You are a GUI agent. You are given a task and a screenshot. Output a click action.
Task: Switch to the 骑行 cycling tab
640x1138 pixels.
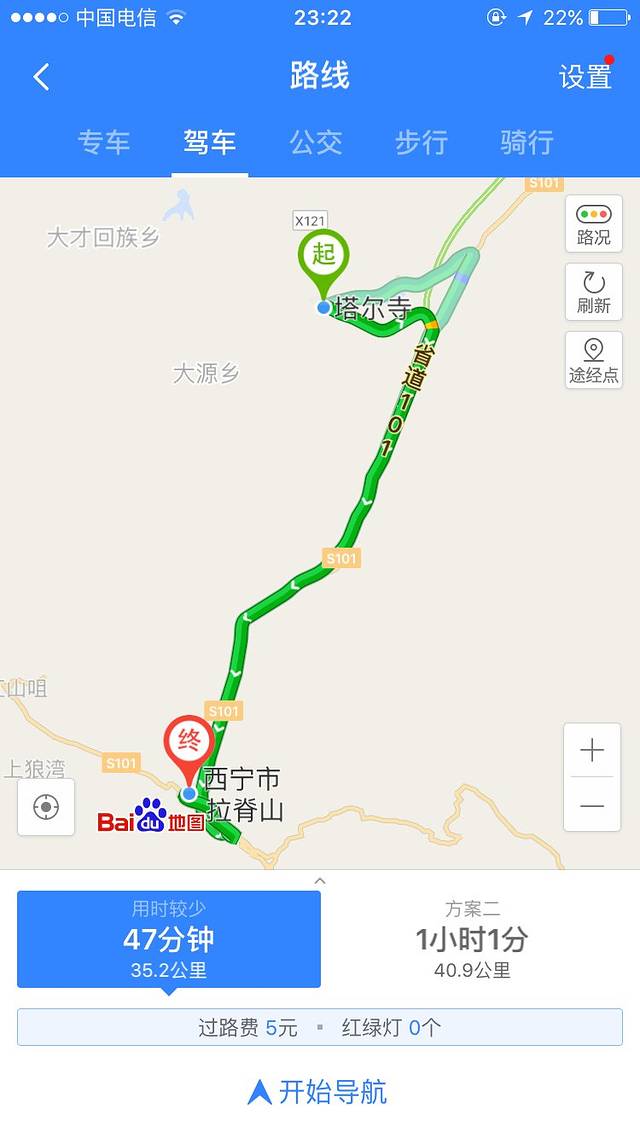click(x=527, y=142)
